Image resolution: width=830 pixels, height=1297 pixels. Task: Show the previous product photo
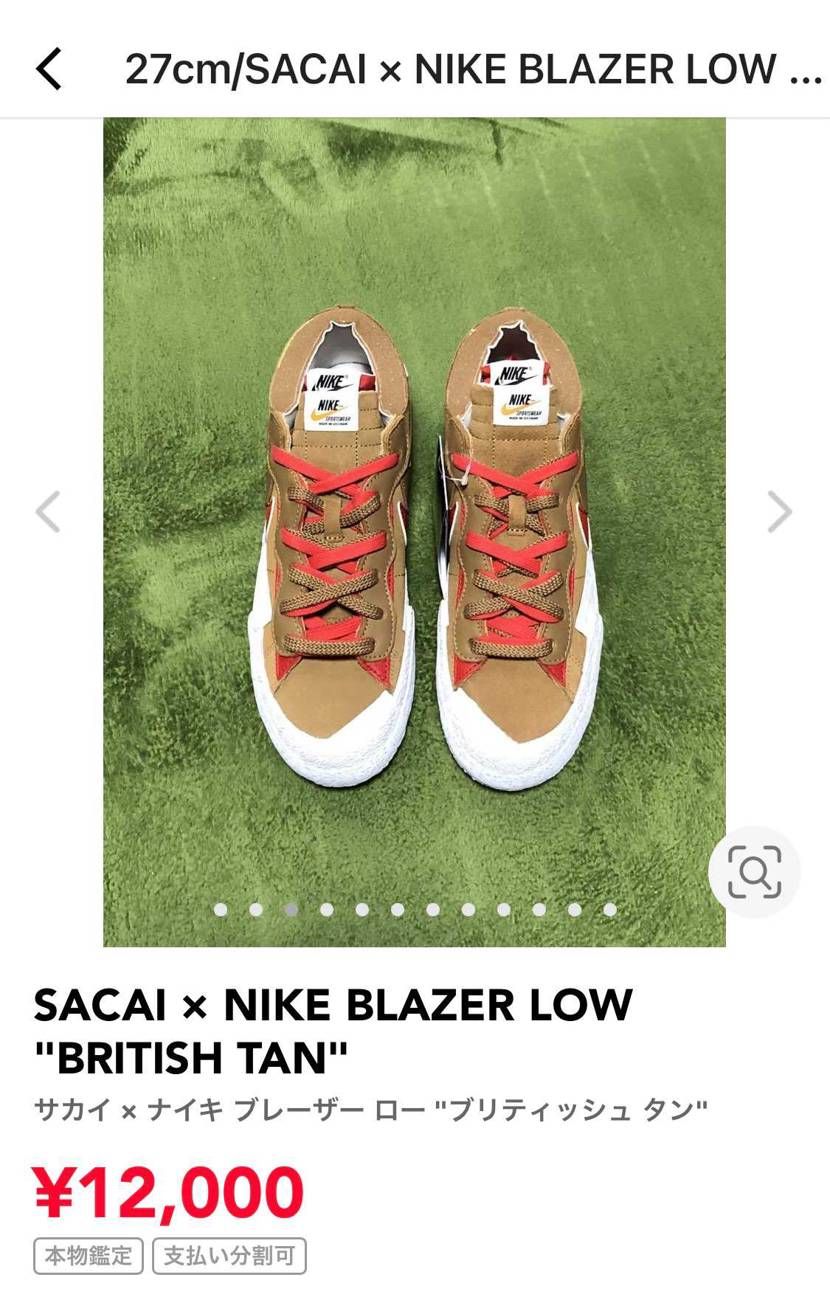click(48, 512)
